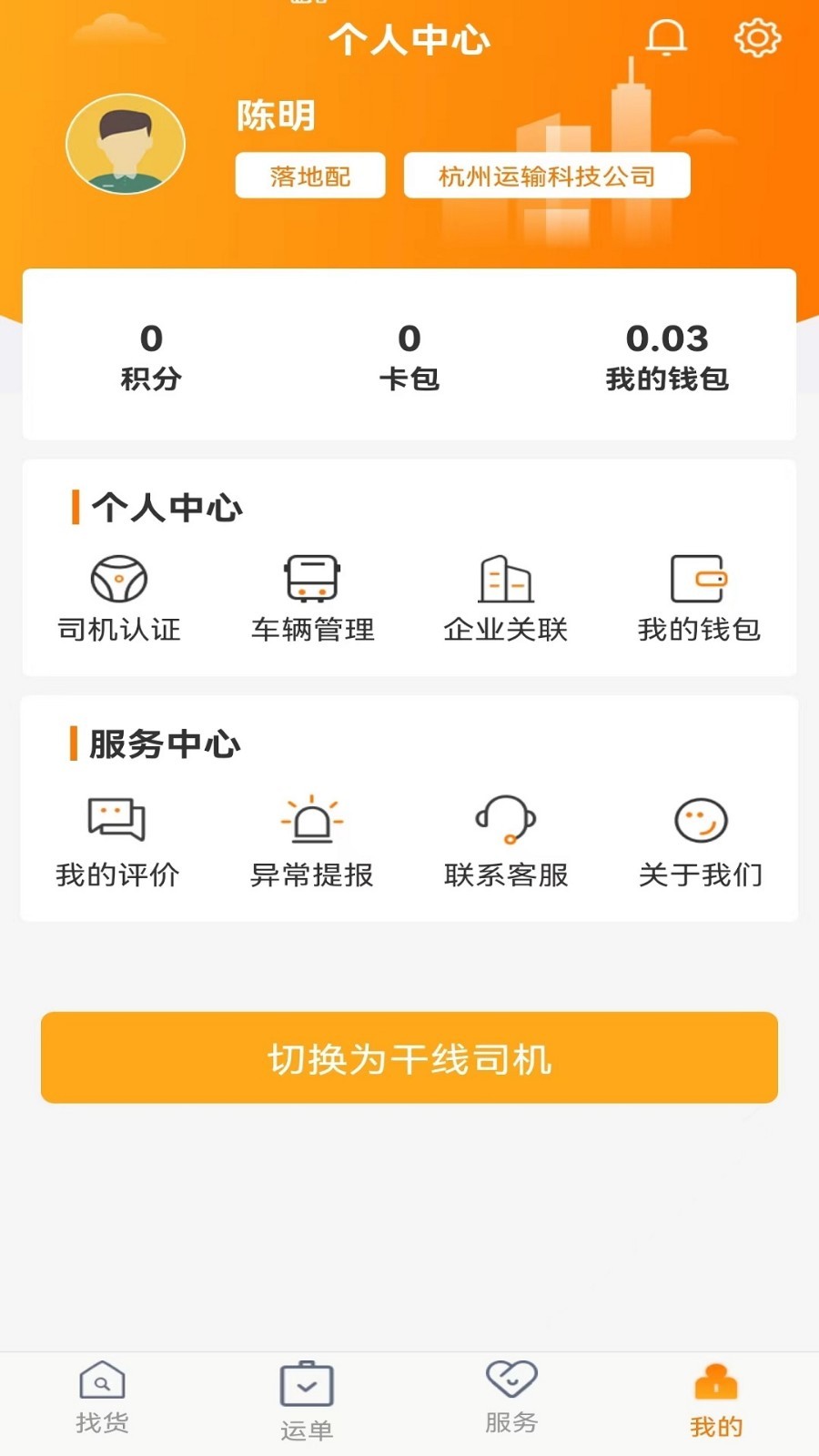819x1456 pixels.
Task: Tap the 杭州运输科技公司 company tag
Action: tap(547, 176)
